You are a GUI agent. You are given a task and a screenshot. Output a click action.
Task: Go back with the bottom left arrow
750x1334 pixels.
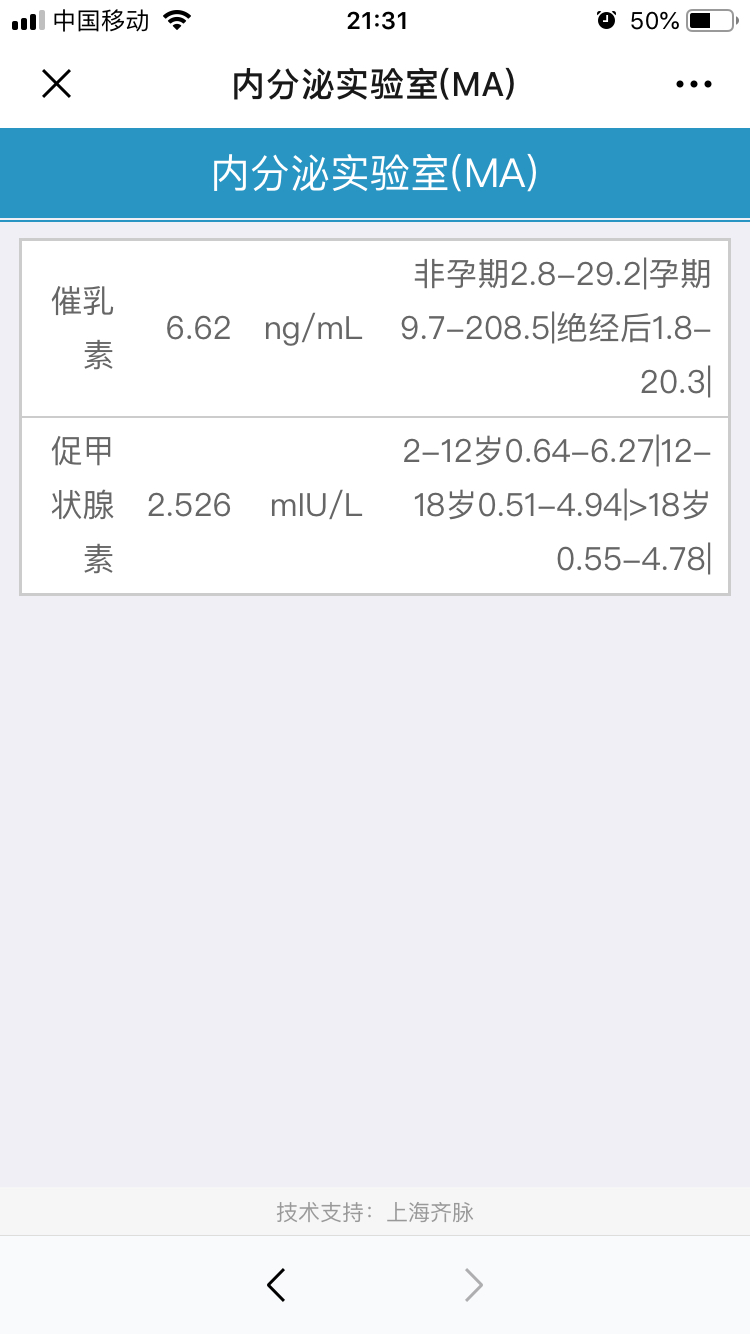[277, 1284]
